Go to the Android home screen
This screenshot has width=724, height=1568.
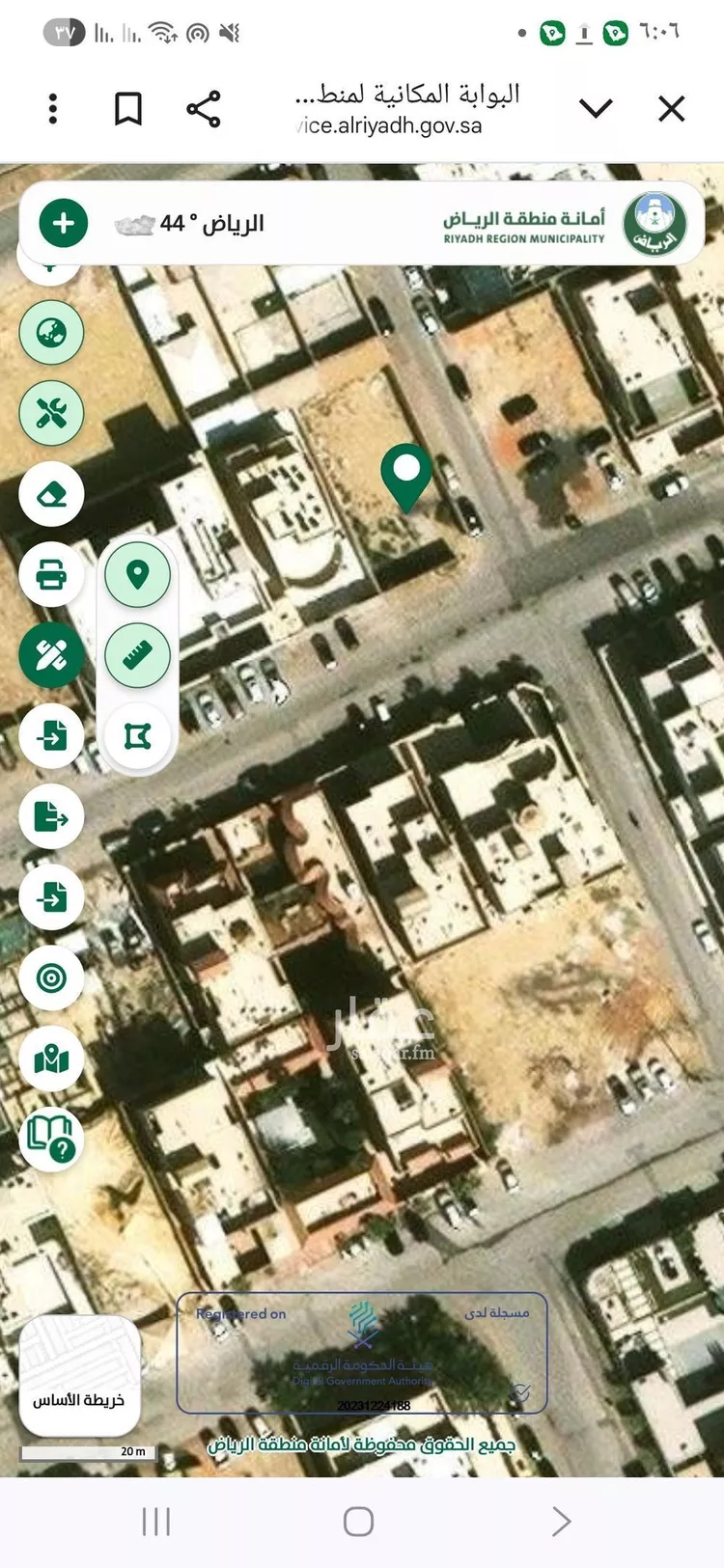point(358,1522)
